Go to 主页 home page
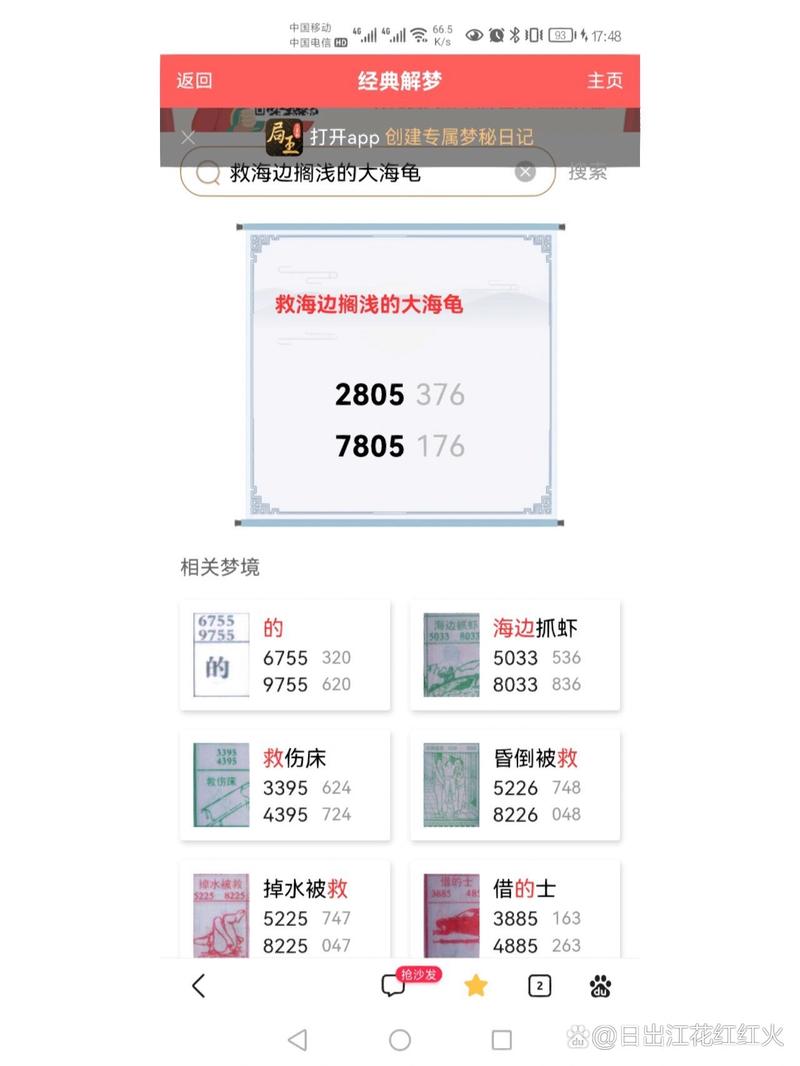The width and height of the screenshot is (800, 1066). (604, 81)
